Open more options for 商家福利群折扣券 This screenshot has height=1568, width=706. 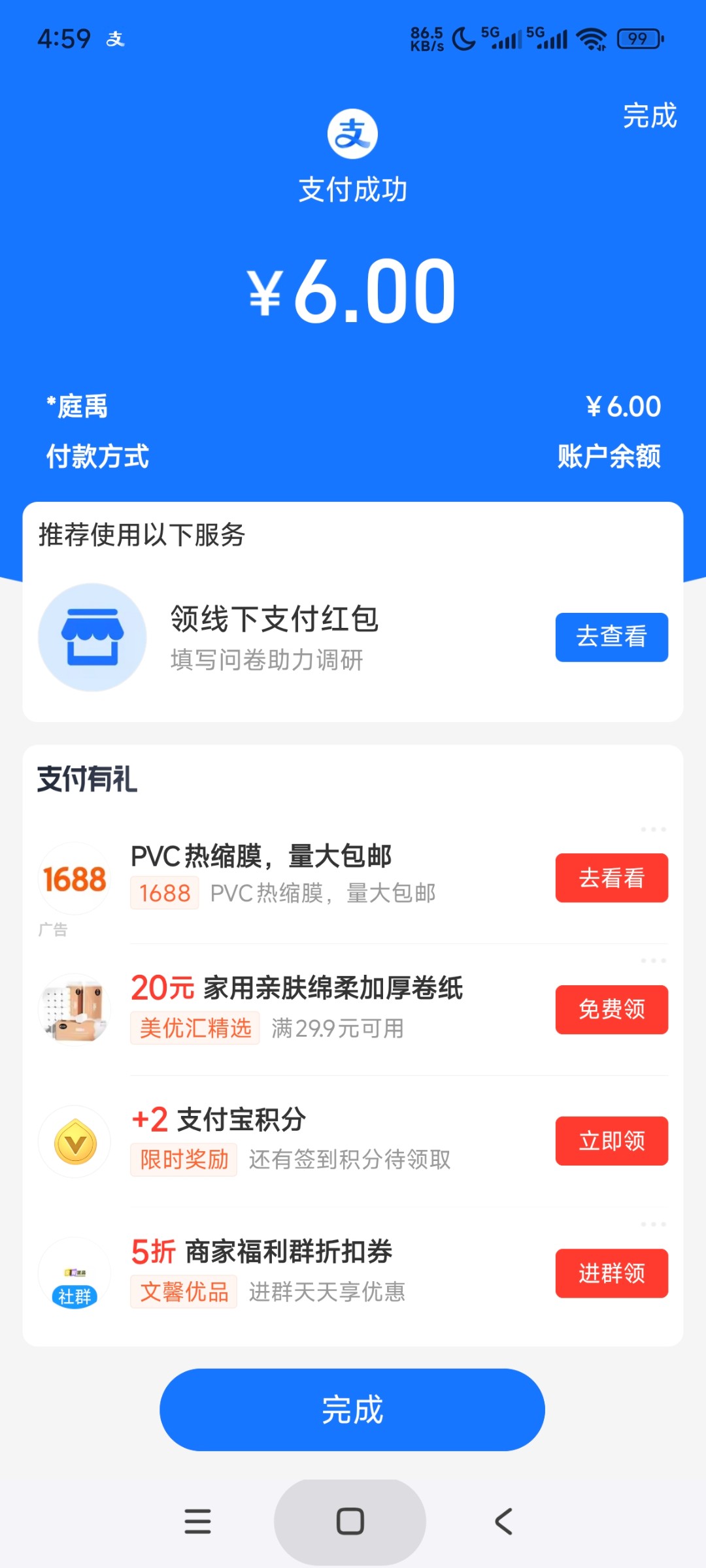(653, 1224)
